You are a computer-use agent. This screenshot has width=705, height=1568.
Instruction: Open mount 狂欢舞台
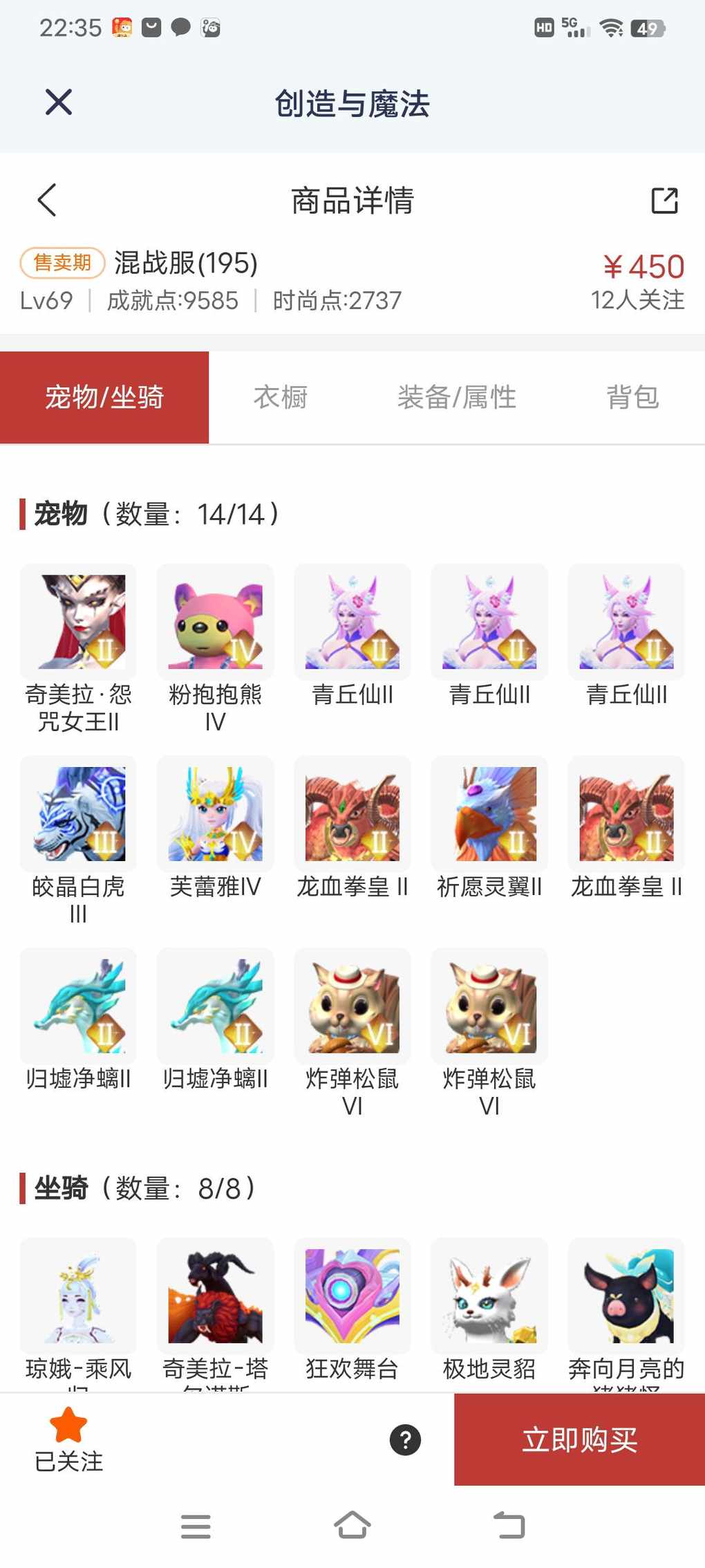pyautogui.click(x=352, y=1296)
